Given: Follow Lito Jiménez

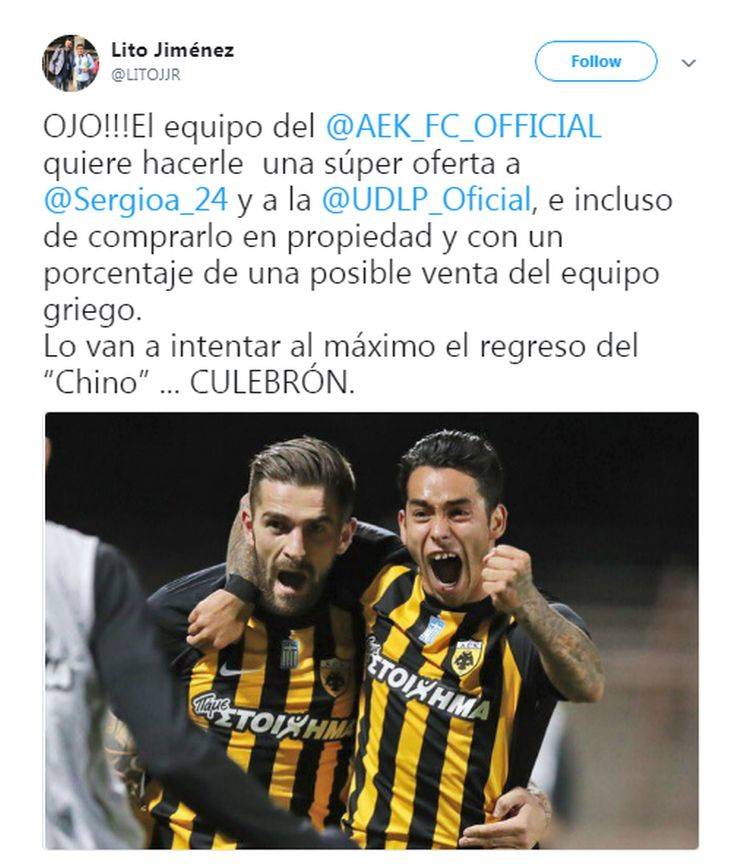Looking at the screenshot, I should [x=596, y=61].
